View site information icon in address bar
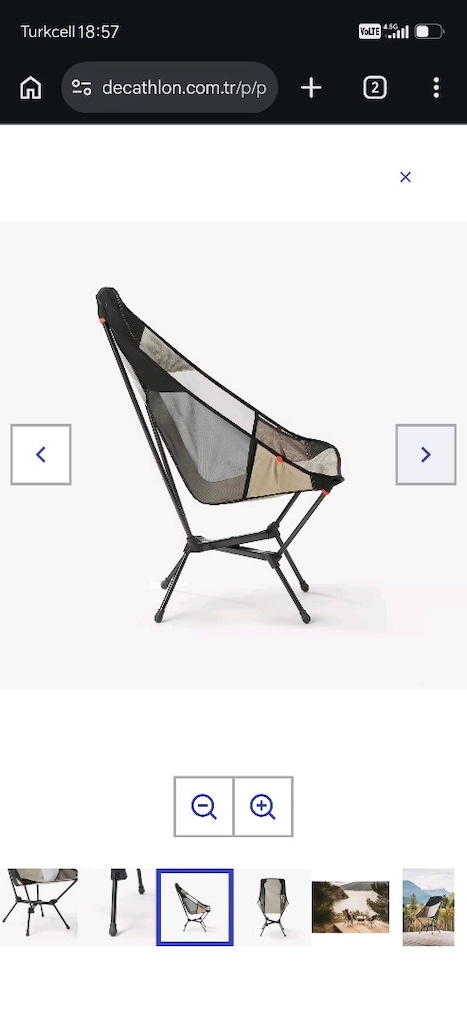 click(x=82, y=88)
